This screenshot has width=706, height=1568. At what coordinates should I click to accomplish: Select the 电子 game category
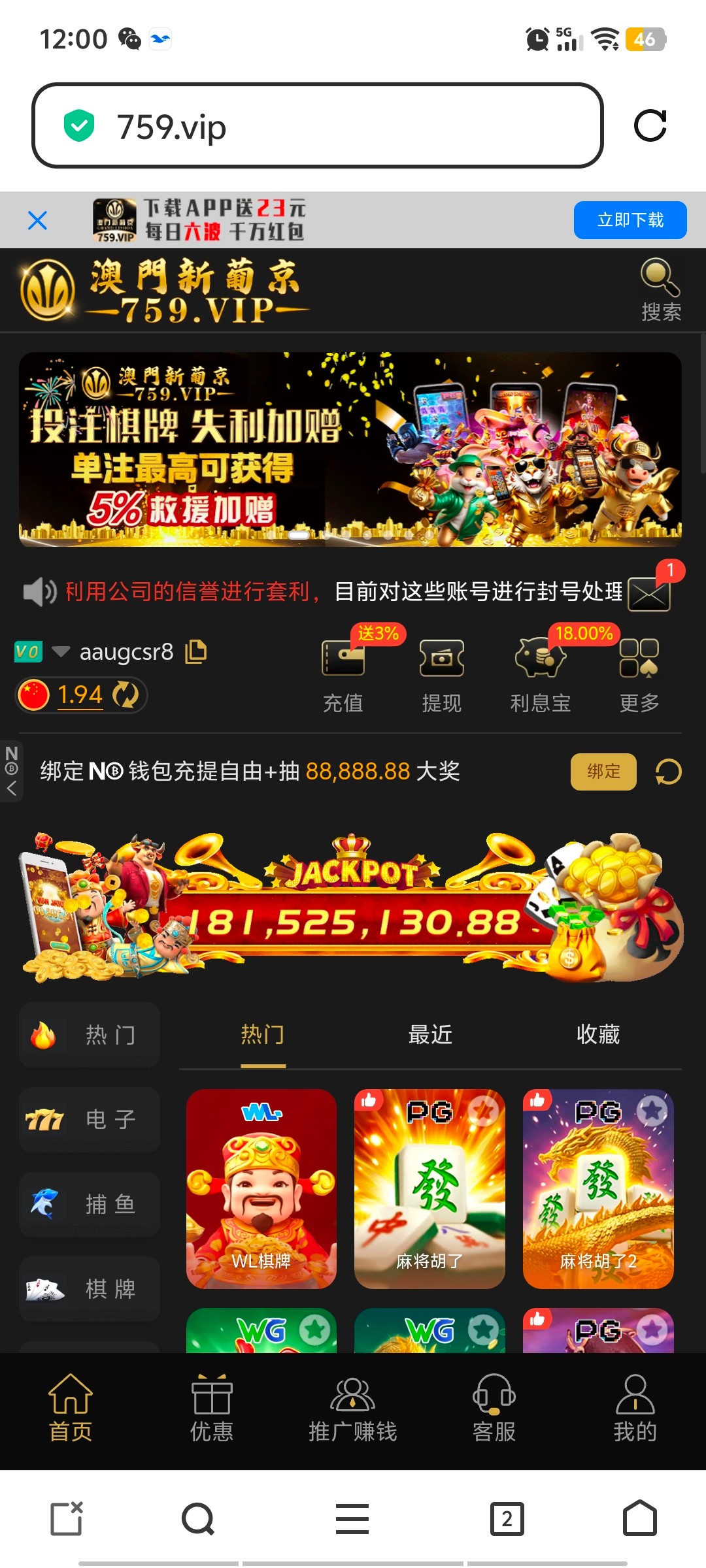coord(90,1120)
